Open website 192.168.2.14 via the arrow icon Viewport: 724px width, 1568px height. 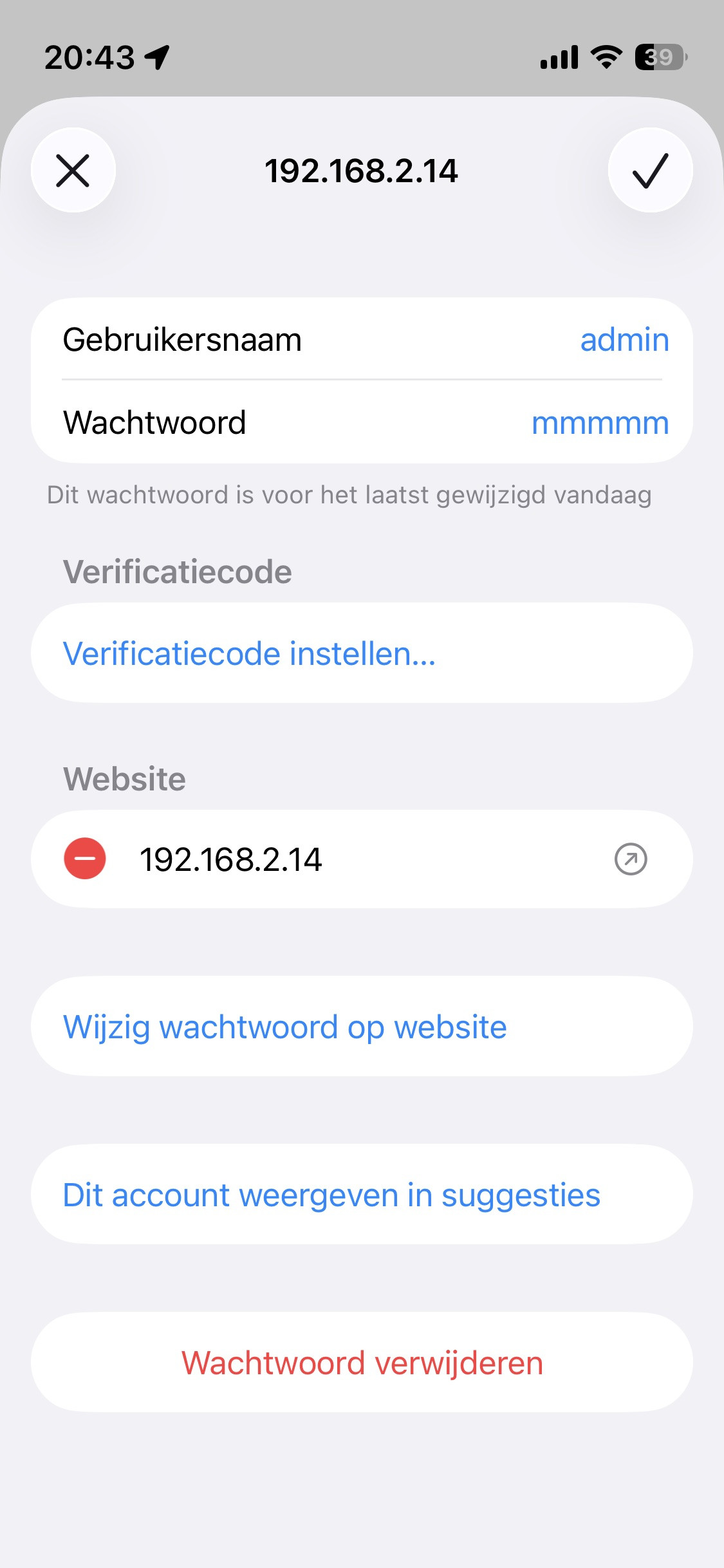(631, 859)
